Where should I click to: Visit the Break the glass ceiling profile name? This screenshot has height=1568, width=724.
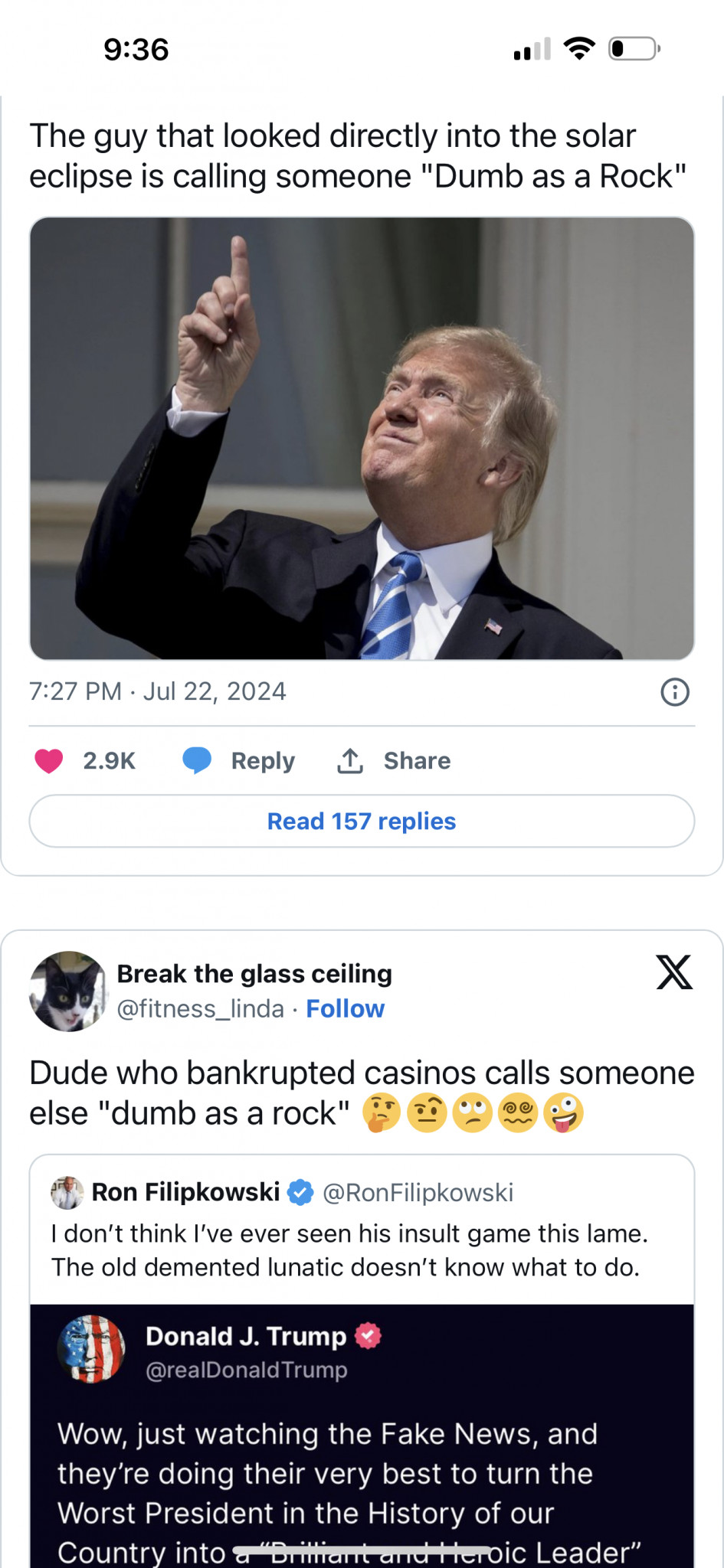[254, 974]
